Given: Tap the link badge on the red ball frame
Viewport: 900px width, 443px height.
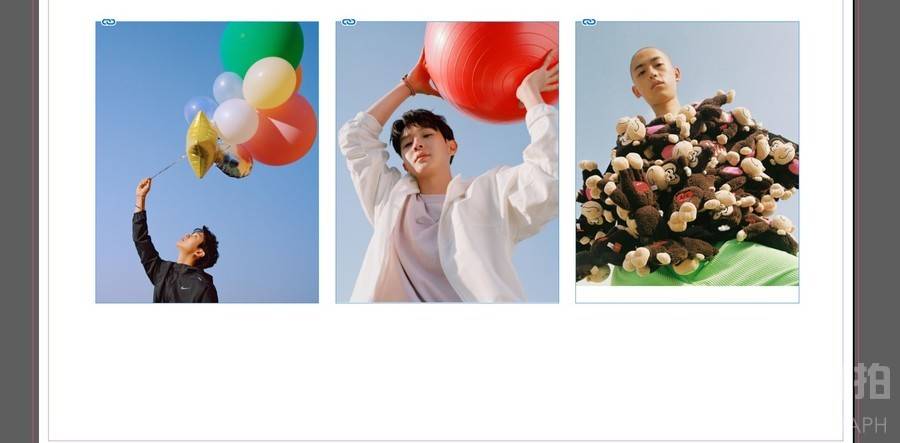Looking at the screenshot, I should 349,22.
